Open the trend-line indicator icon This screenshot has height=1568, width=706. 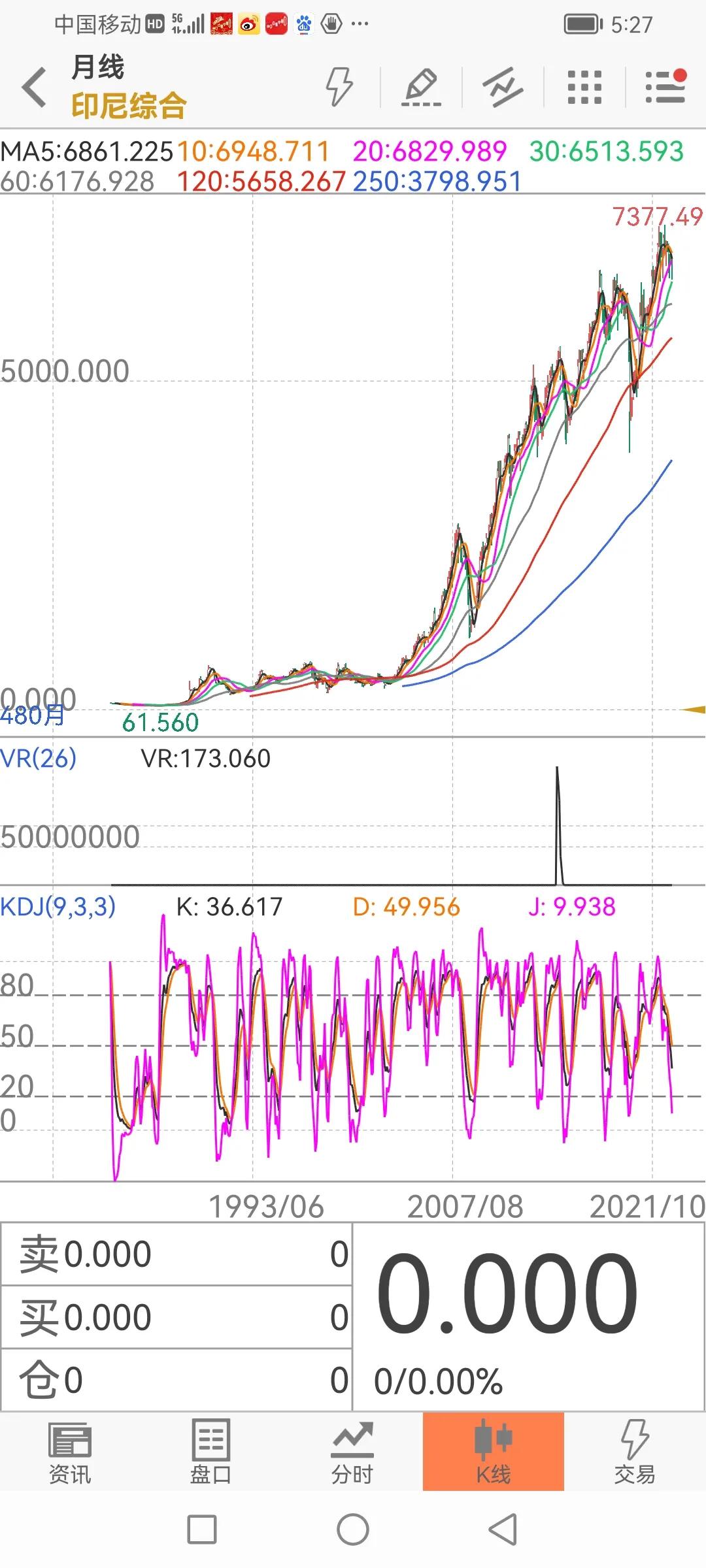(x=502, y=87)
